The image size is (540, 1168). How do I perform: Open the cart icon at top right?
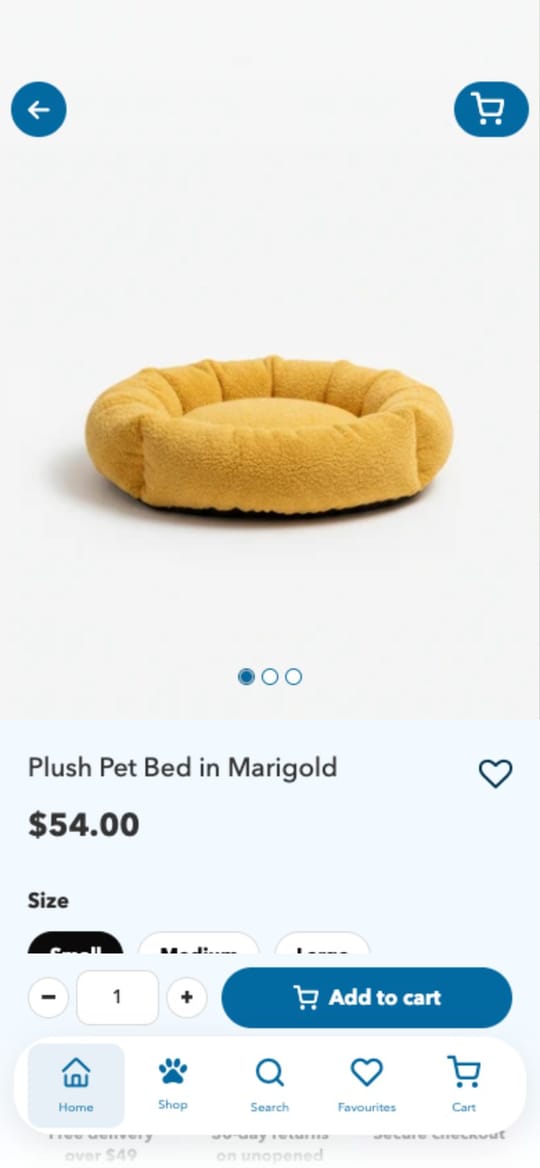pyautogui.click(x=491, y=110)
